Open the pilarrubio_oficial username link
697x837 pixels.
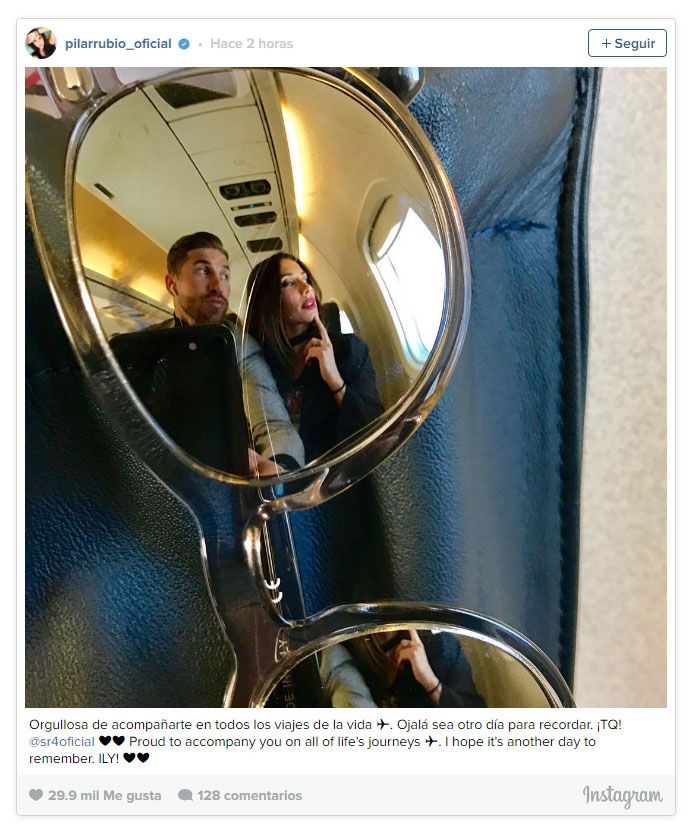tap(118, 44)
